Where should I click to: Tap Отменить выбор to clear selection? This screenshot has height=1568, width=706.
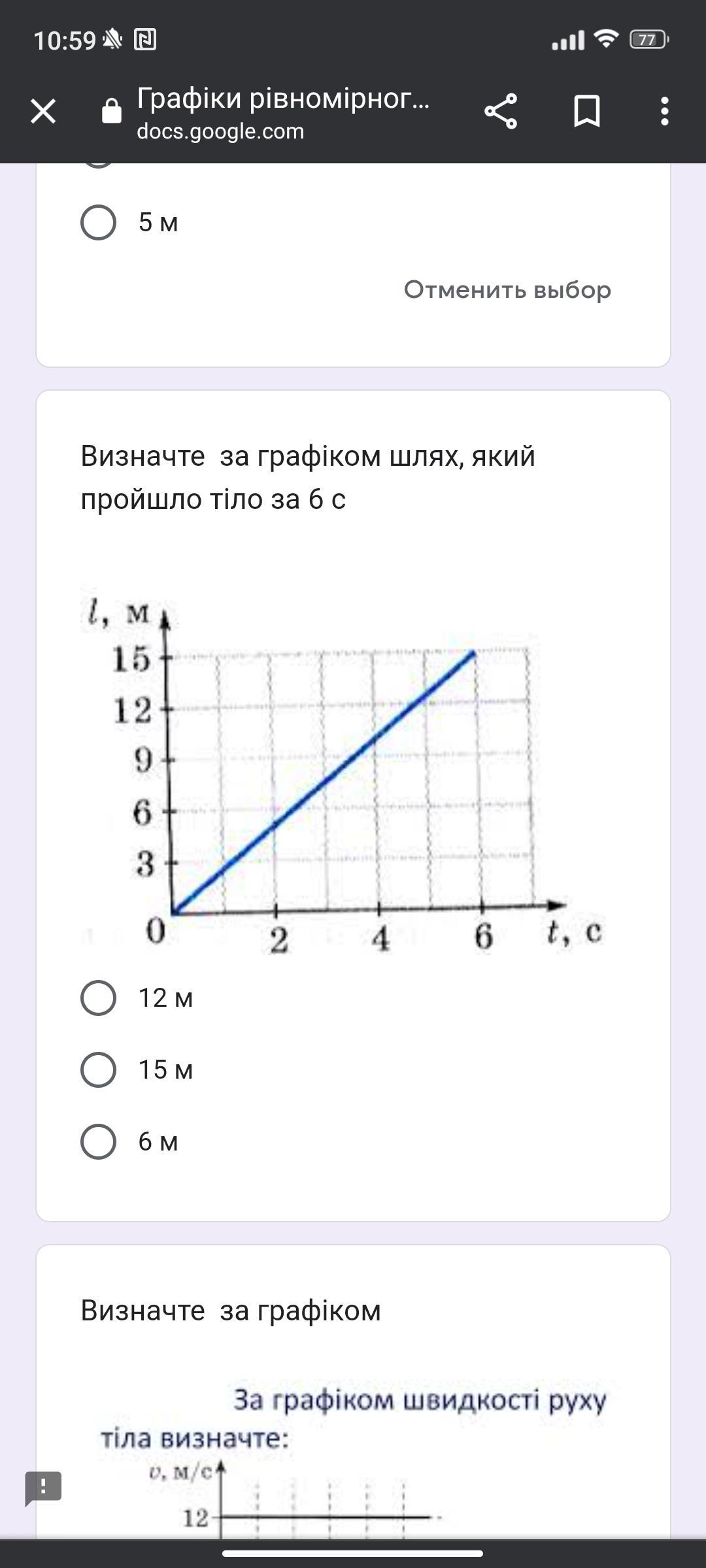[x=507, y=289]
